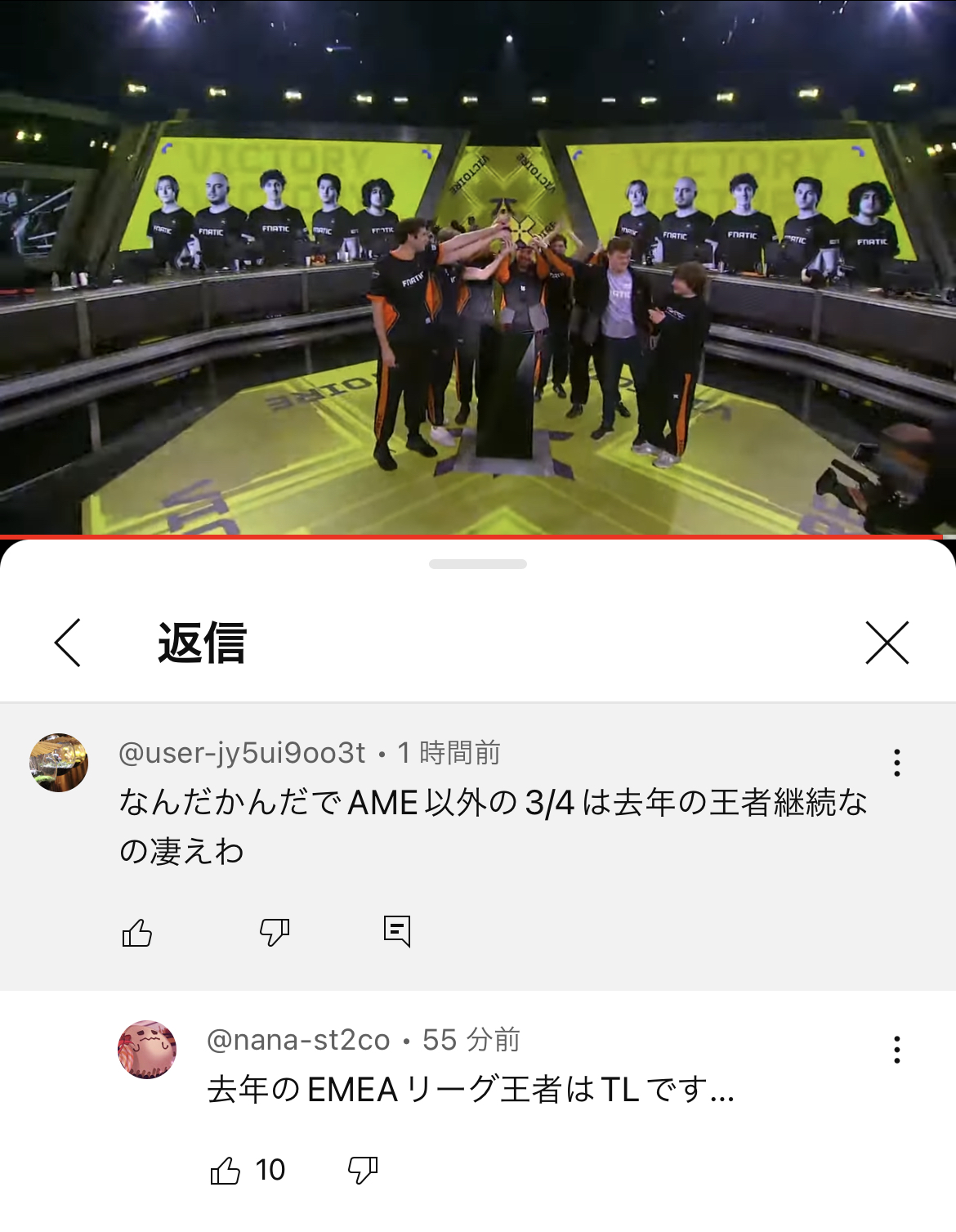Open more options for @user-jy5ui9oo3t's comment
The height and width of the screenshot is (1232, 956).
tap(896, 762)
